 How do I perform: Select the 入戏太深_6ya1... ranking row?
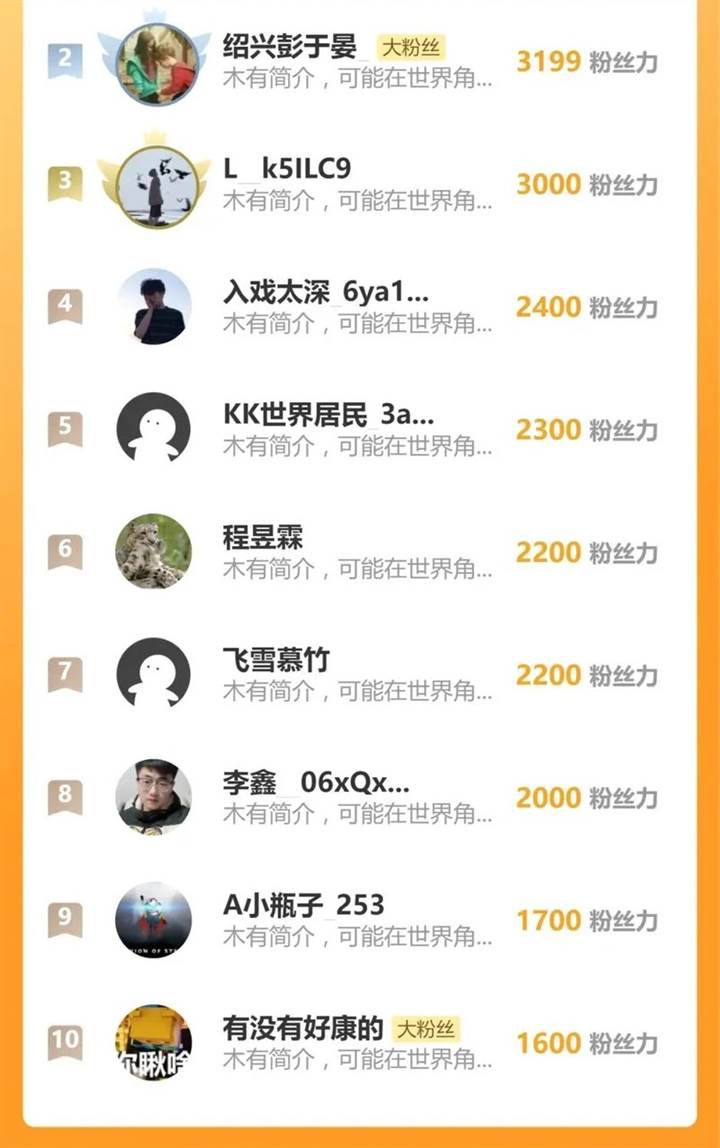coord(325,291)
